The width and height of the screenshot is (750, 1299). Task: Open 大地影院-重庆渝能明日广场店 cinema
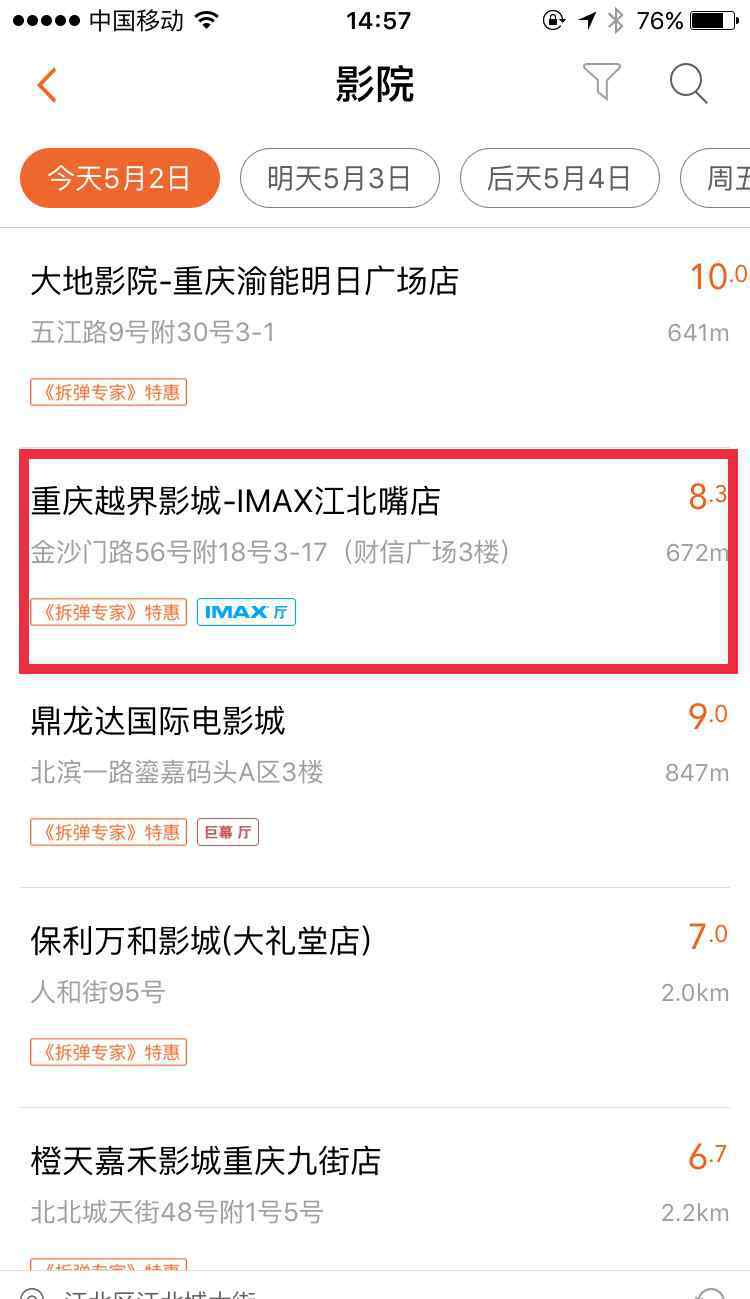(x=245, y=281)
